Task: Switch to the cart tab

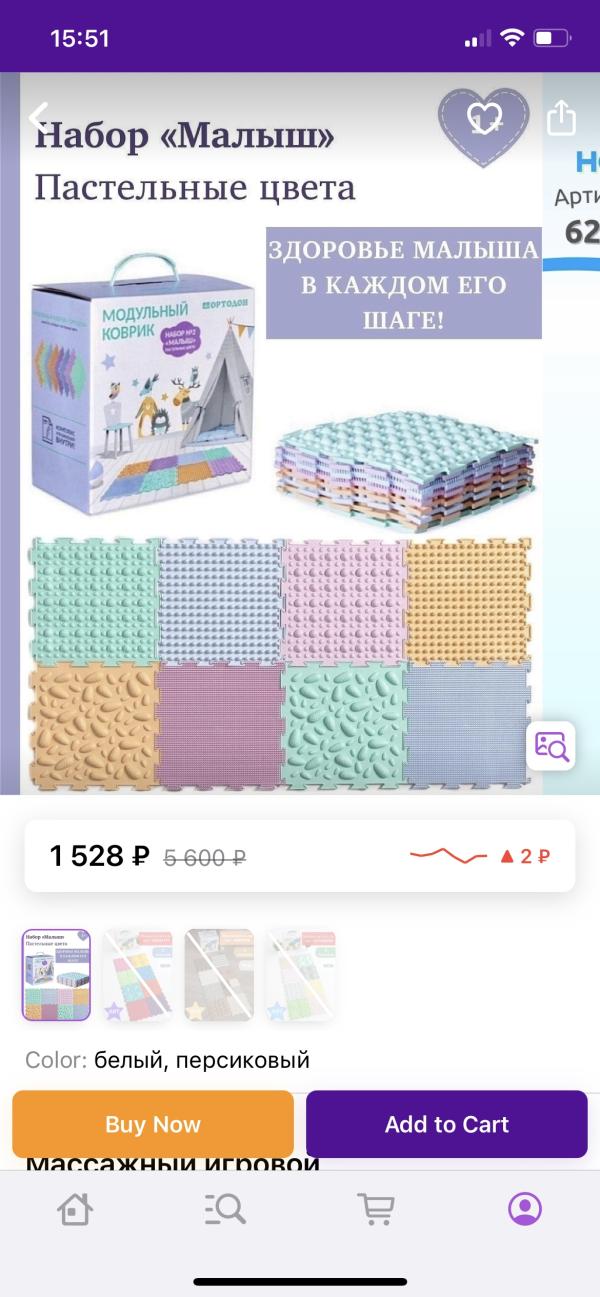Action: click(x=375, y=1209)
